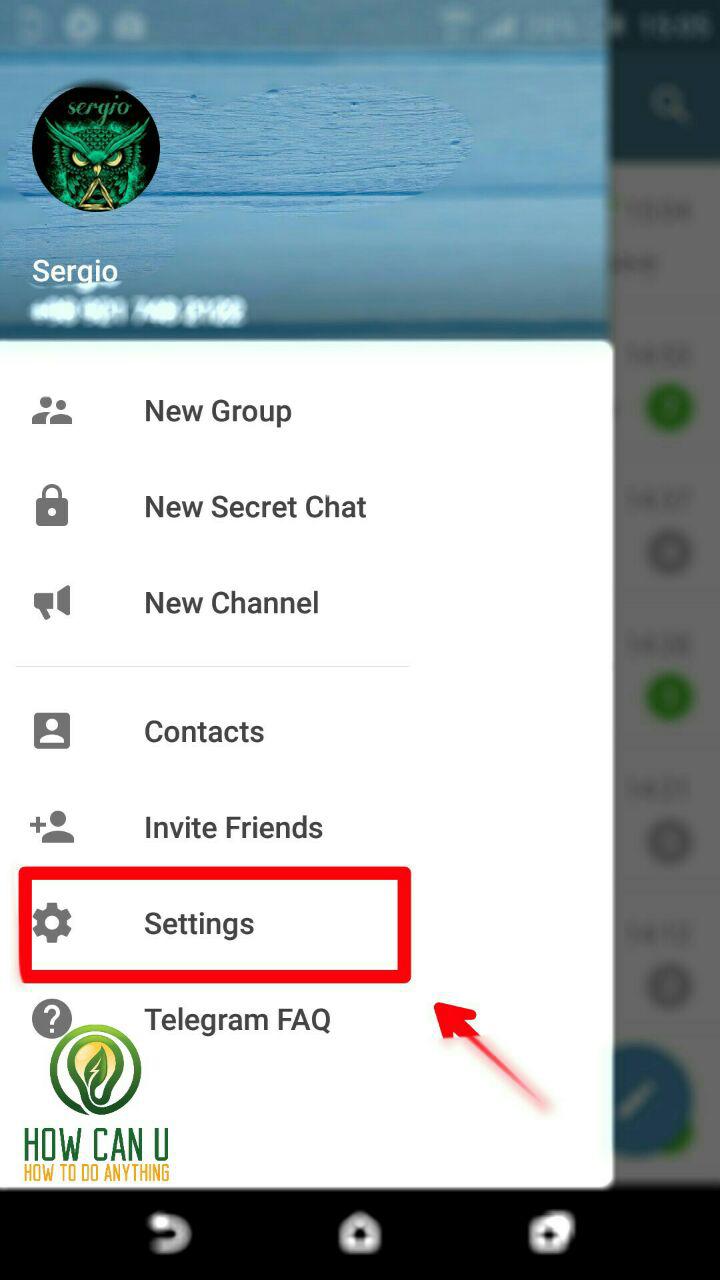This screenshot has width=720, height=1280.
Task: Open Contacts
Action: pos(306,731)
